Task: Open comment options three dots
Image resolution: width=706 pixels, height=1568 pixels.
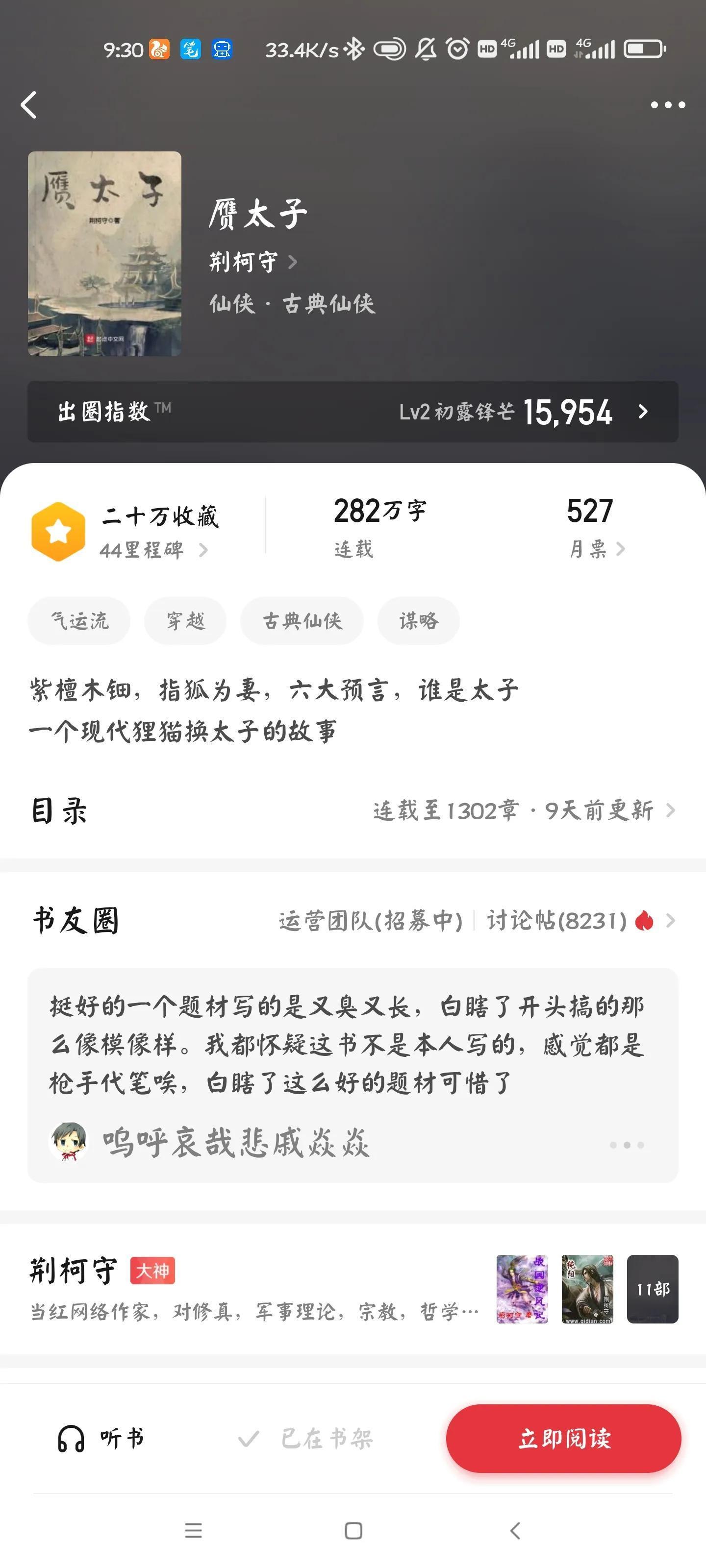Action: click(x=626, y=1145)
